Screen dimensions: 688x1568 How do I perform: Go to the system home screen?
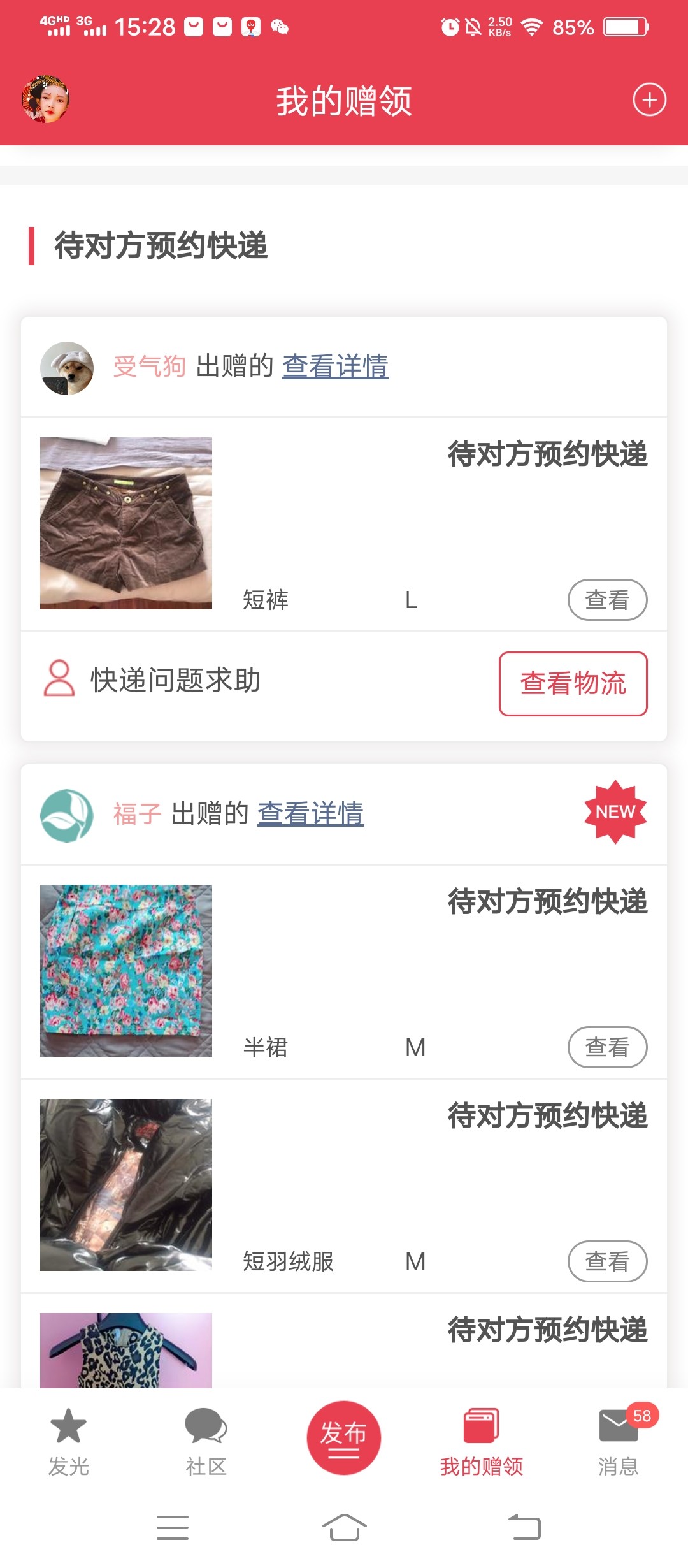pos(344,1528)
